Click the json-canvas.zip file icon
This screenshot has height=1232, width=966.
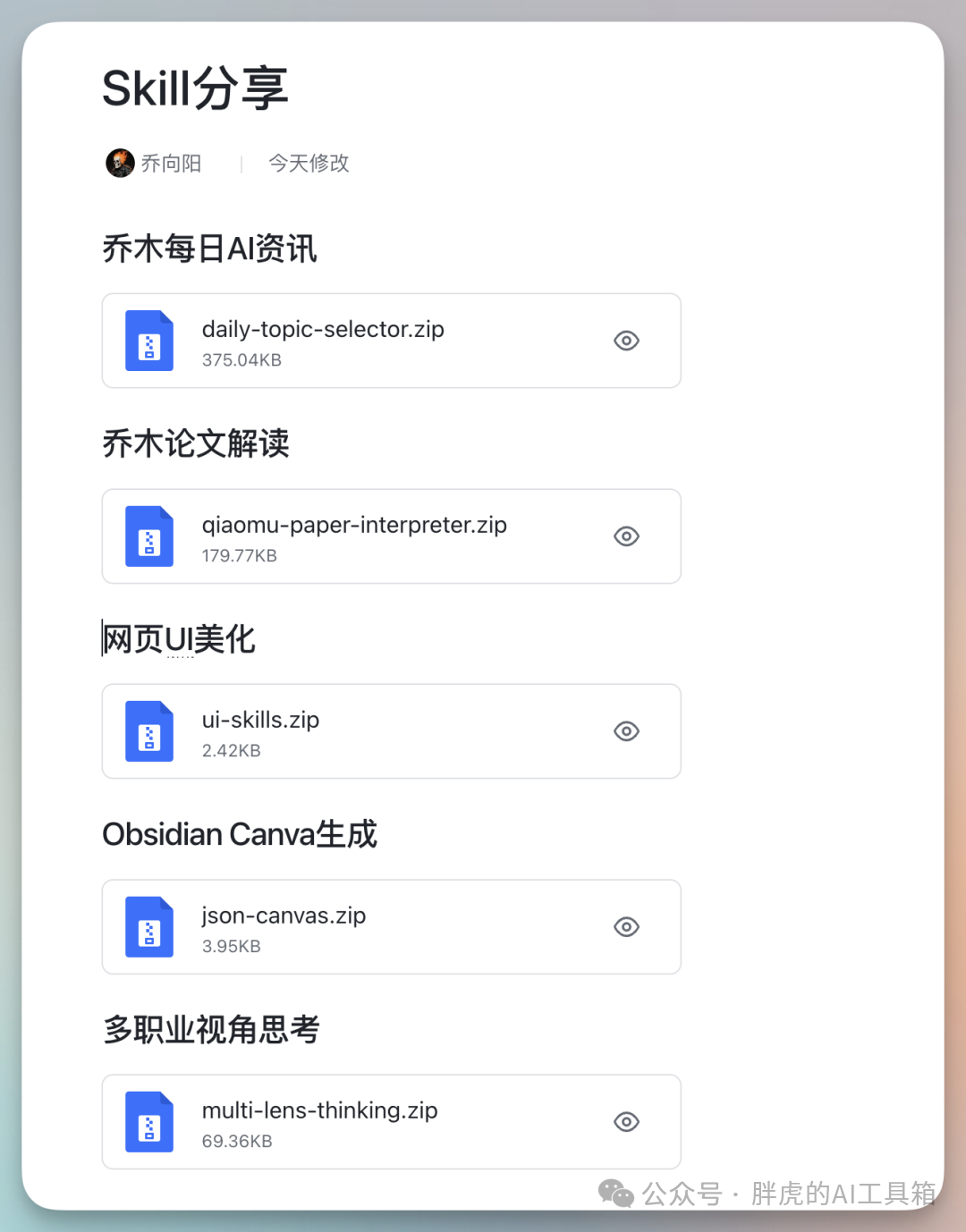tap(149, 927)
